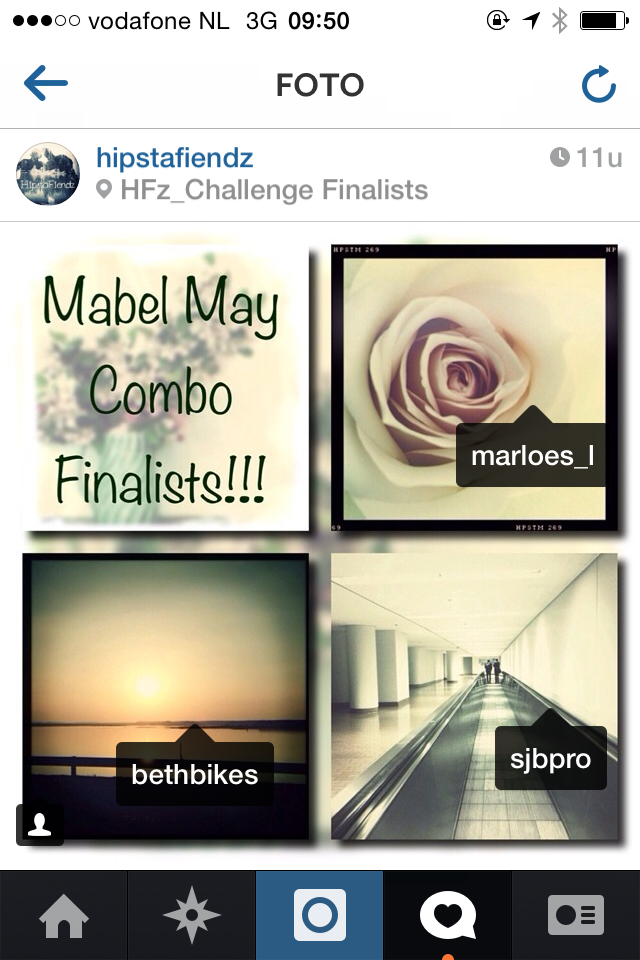This screenshot has height=960, width=640.
Task: Go back using the arrow
Action: (x=46, y=85)
